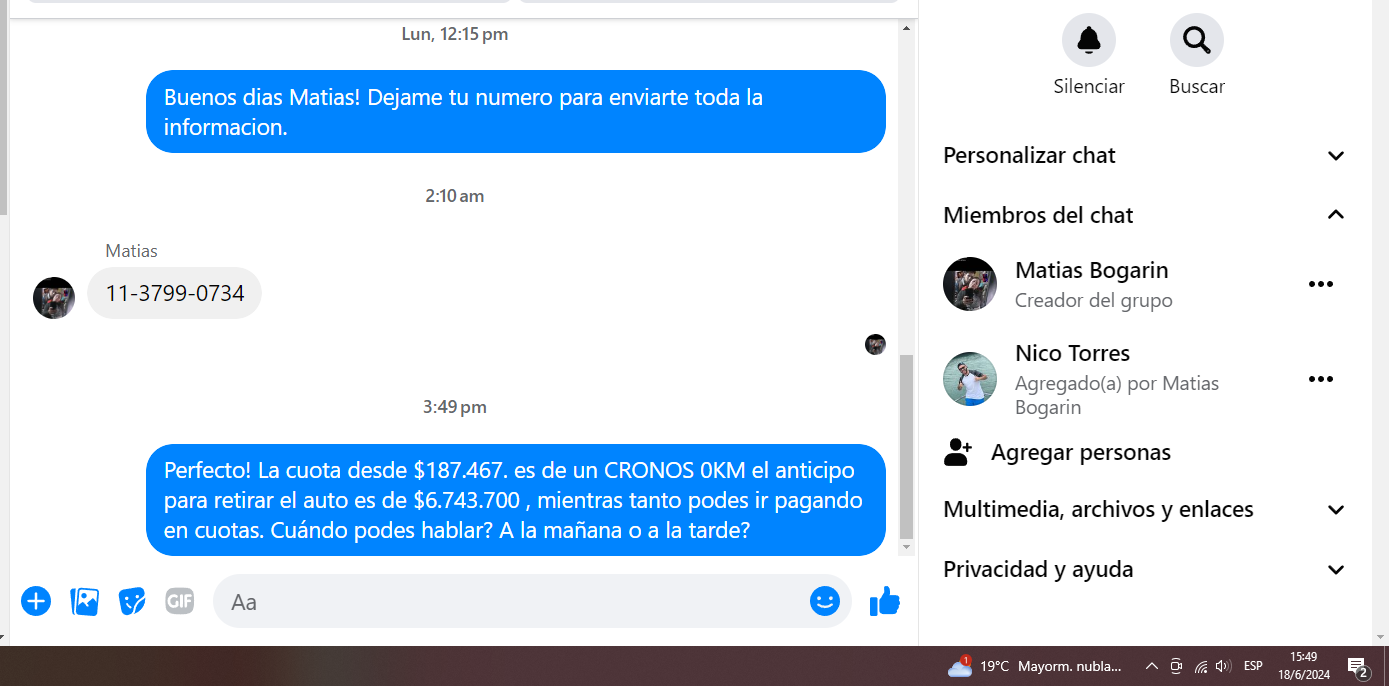This screenshot has height=686, width=1389.
Task: Choose a sticker to send
Action: [132, 601]
